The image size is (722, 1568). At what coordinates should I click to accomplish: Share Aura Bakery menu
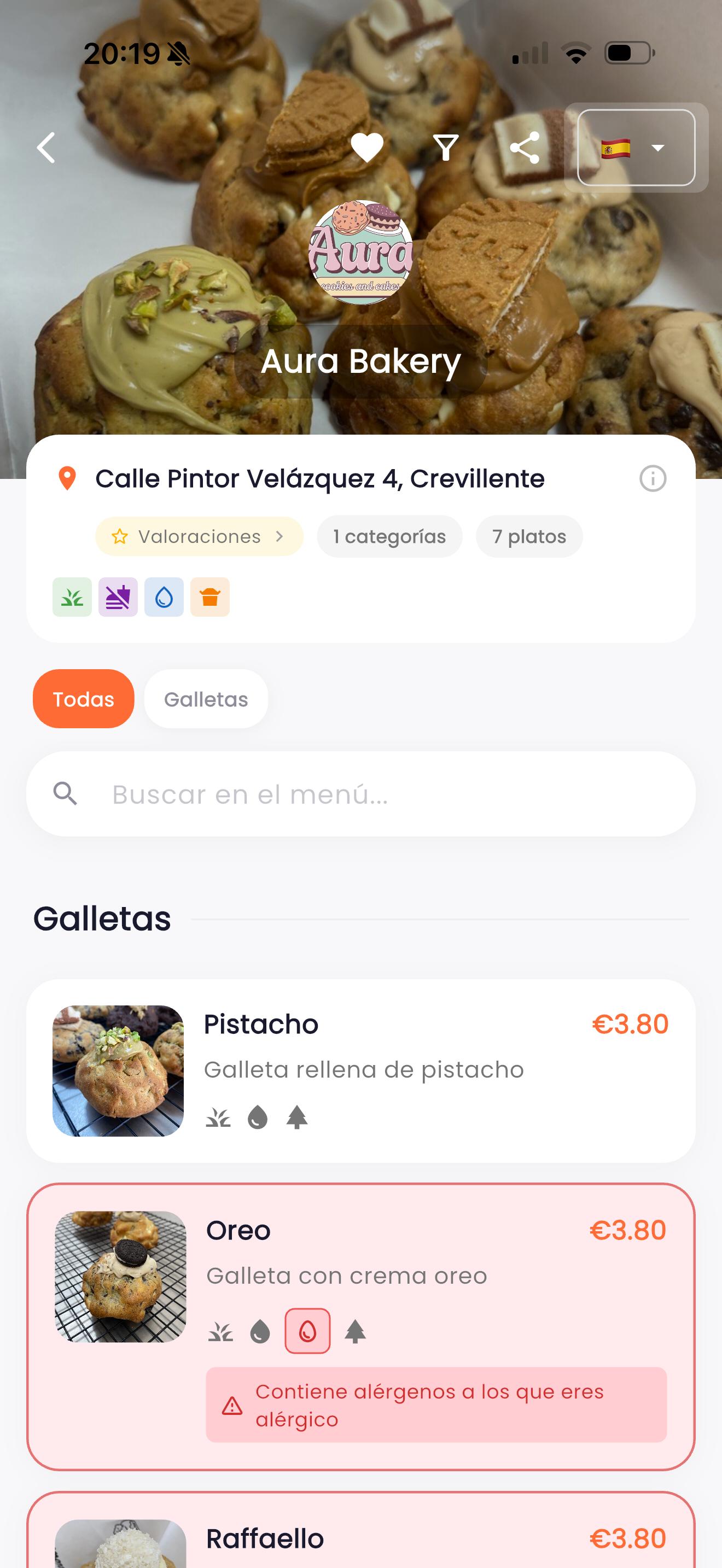[525, 148]
